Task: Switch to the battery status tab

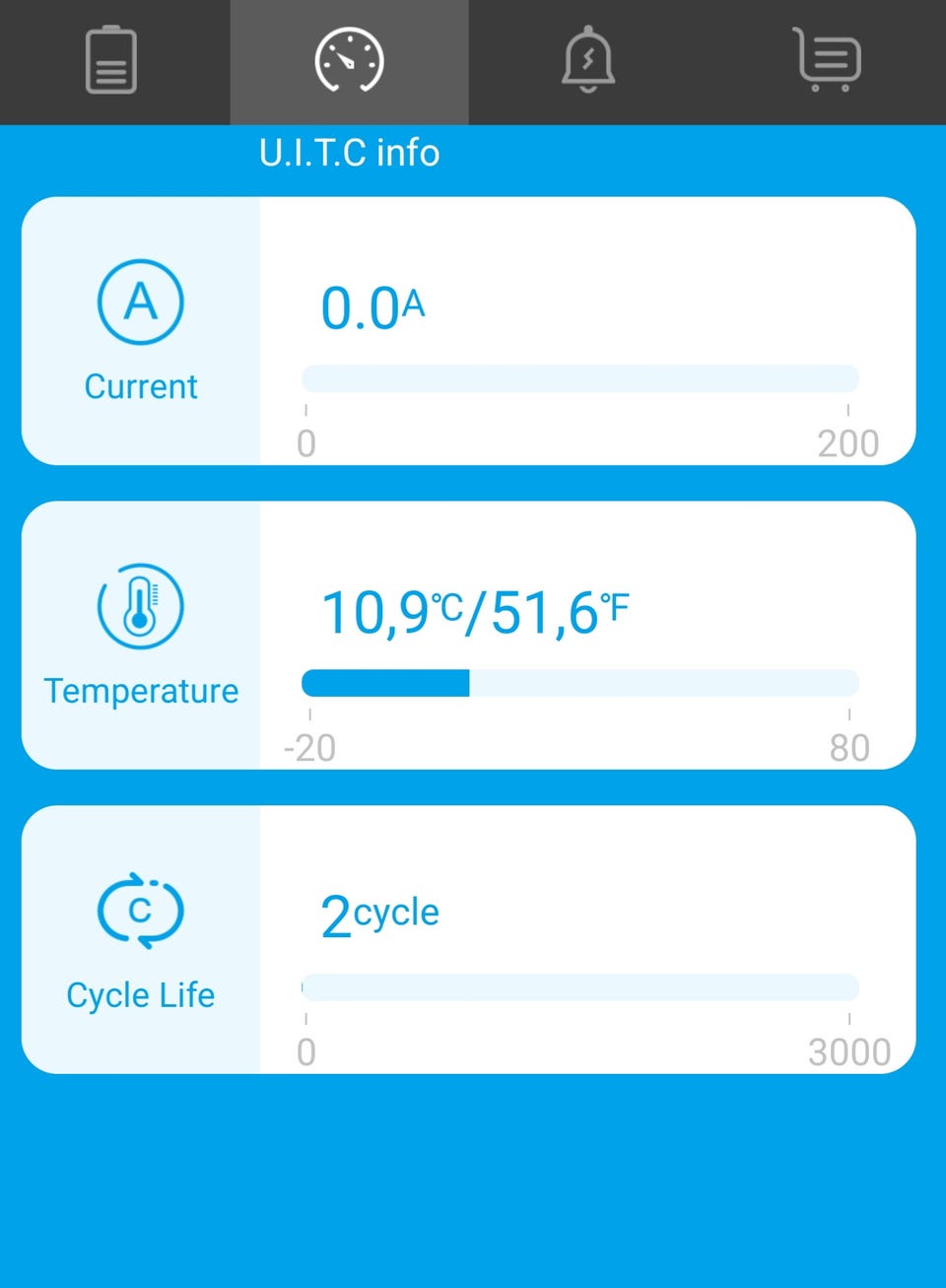Action: [x=111, y=61]
